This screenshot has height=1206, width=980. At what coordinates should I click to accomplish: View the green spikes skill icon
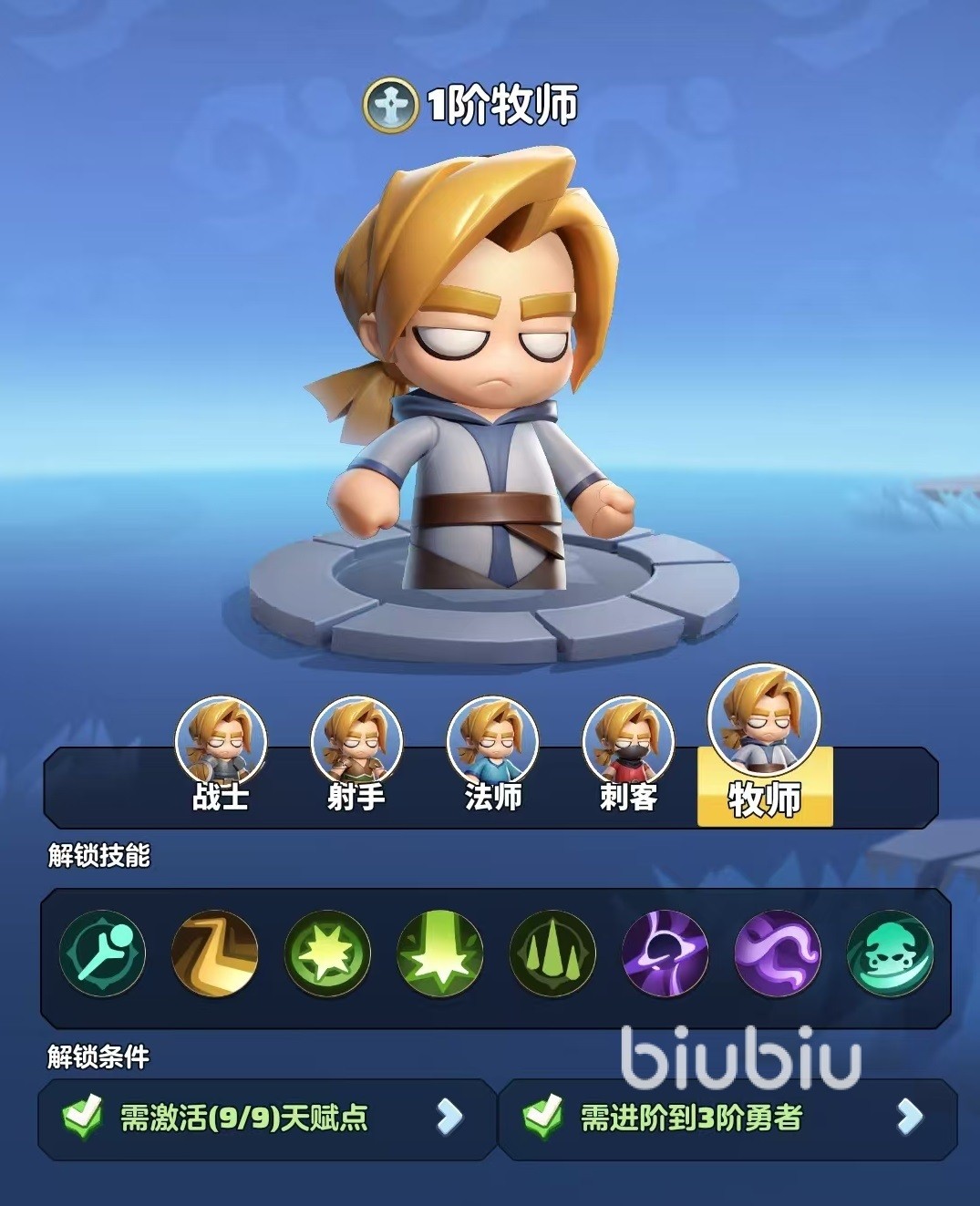tap(552, 953)
